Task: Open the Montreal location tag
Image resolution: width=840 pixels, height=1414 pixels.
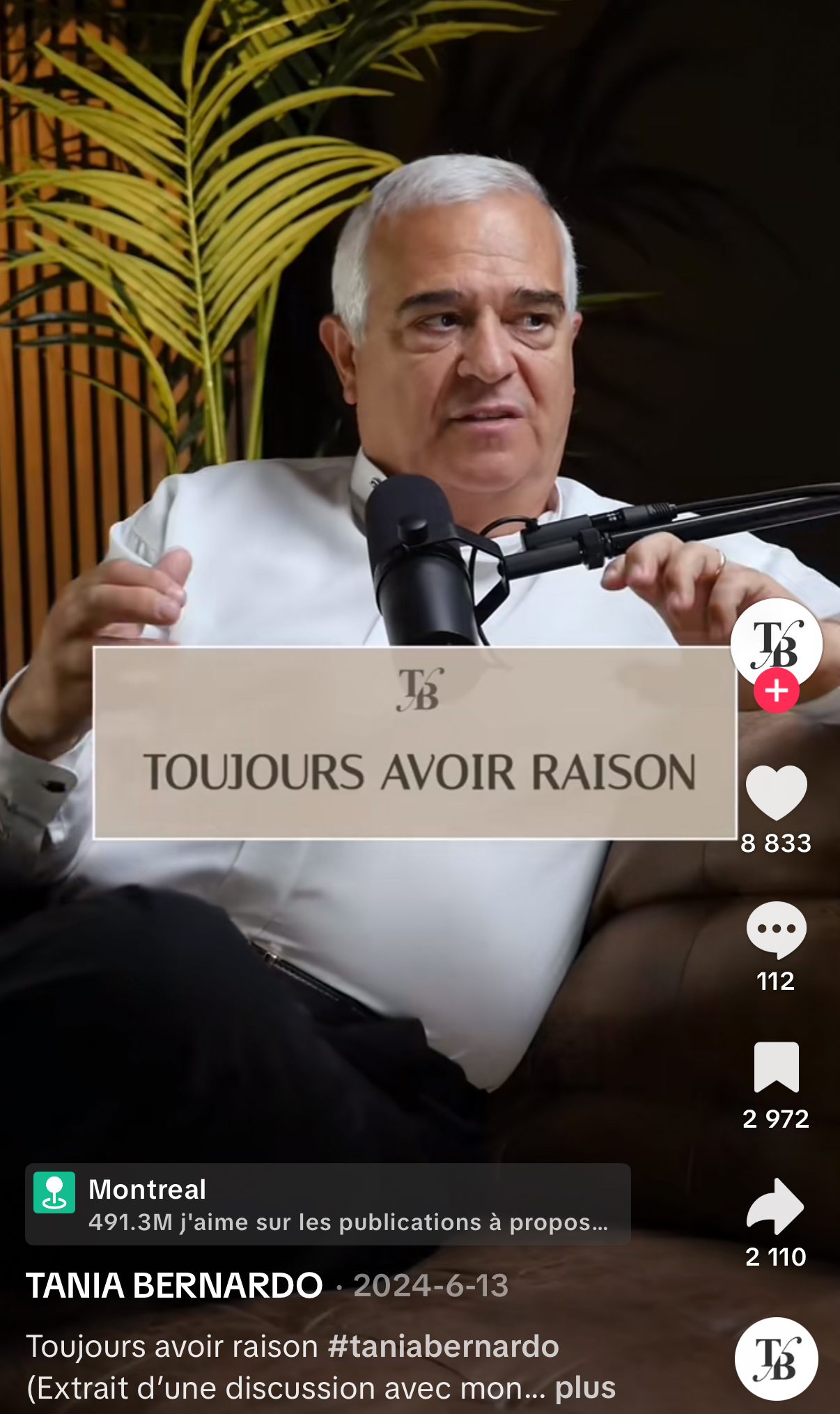Action: (327, 1204)
